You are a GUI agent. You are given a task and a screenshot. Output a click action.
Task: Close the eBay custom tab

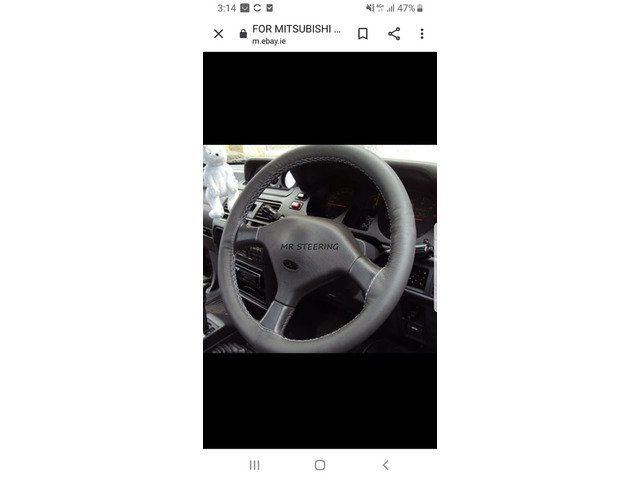(218, 34)
